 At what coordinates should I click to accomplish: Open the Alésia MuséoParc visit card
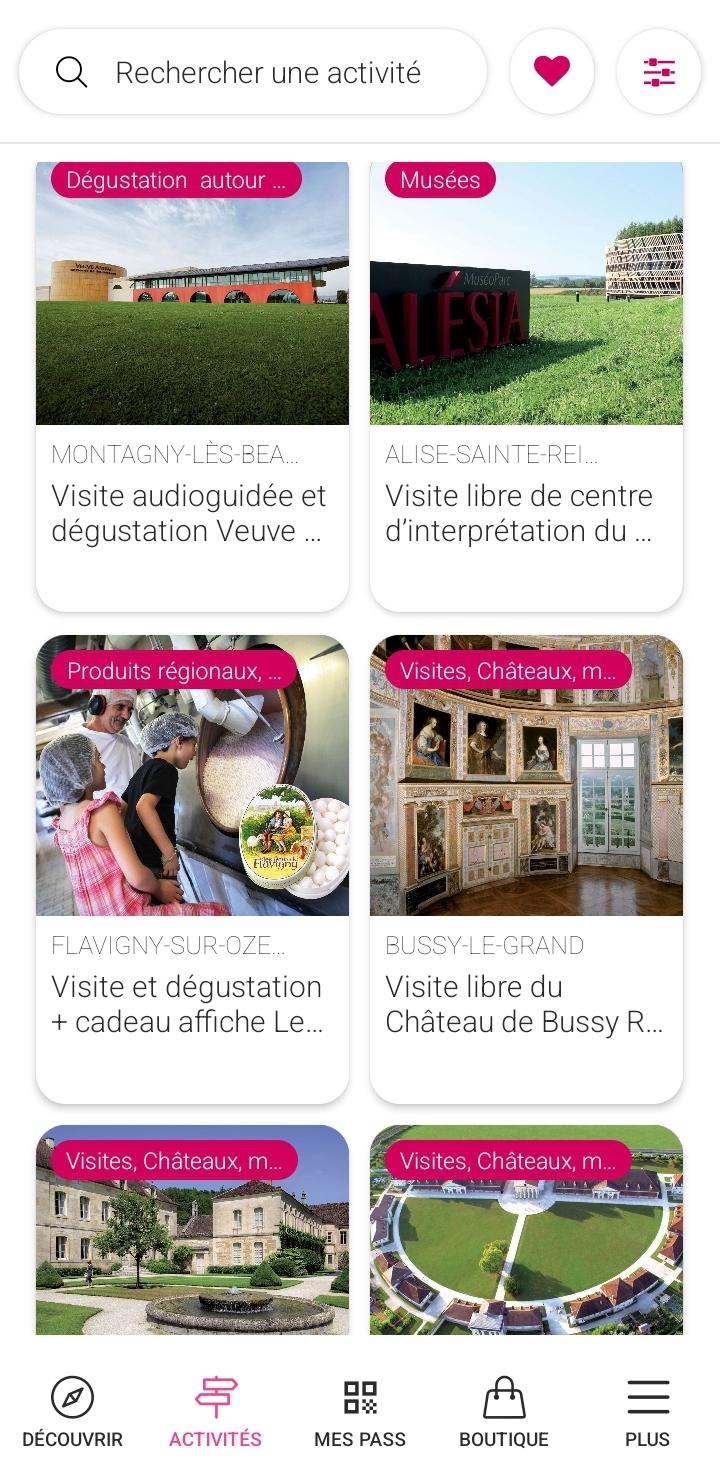[x=526, y=386]
